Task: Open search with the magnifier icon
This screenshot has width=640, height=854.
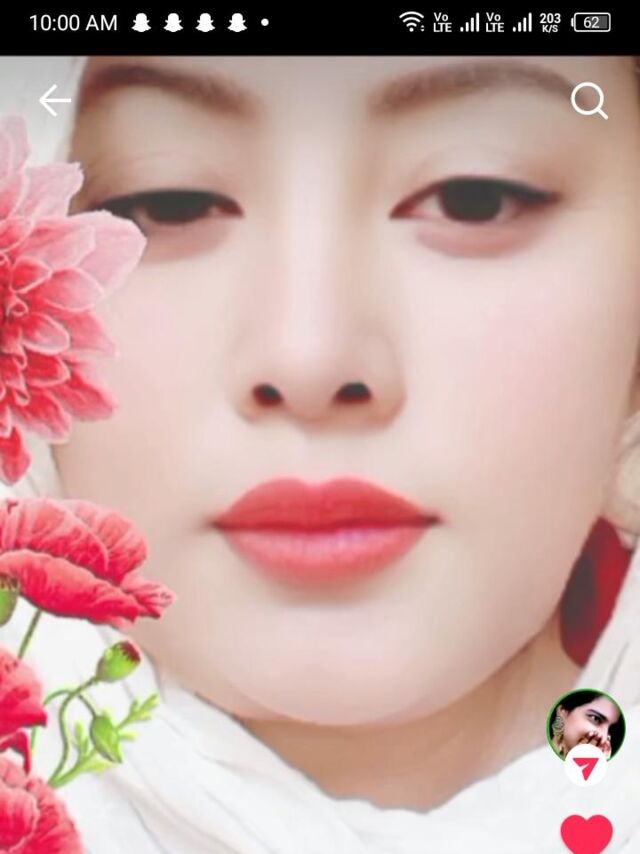Action: pos(589,100)
